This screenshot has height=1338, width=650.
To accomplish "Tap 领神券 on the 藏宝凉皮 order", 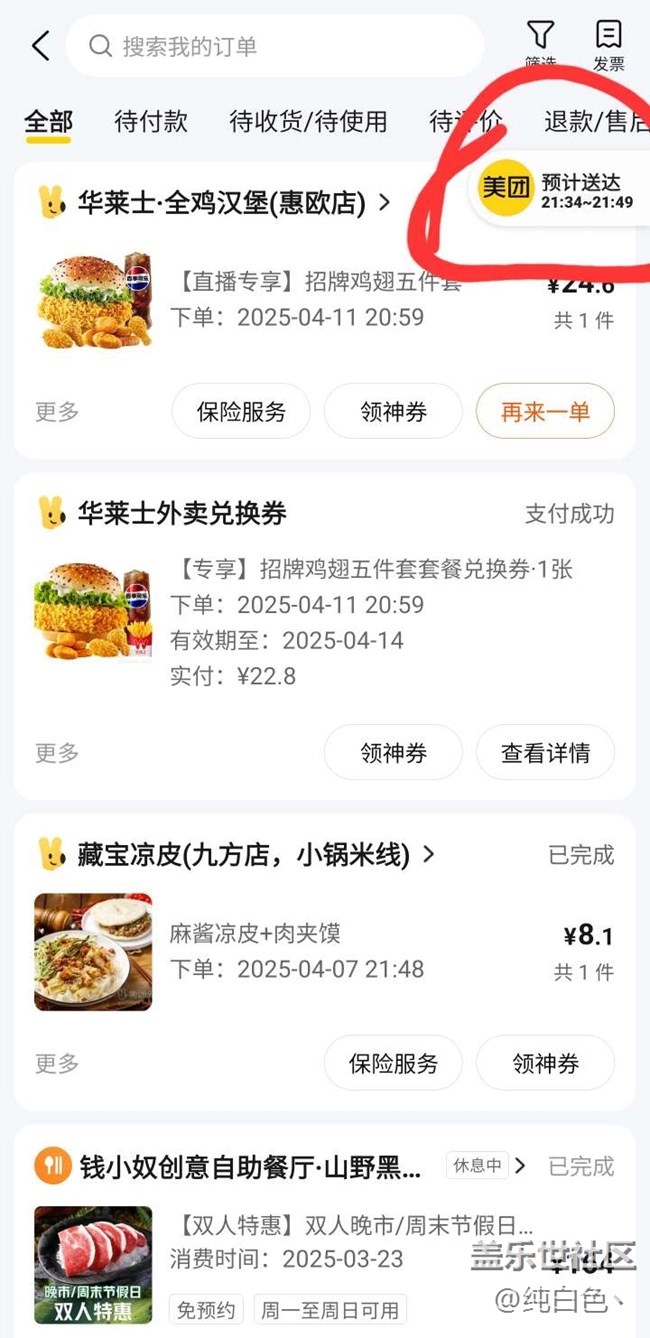I will click(x=545, y=1063).
